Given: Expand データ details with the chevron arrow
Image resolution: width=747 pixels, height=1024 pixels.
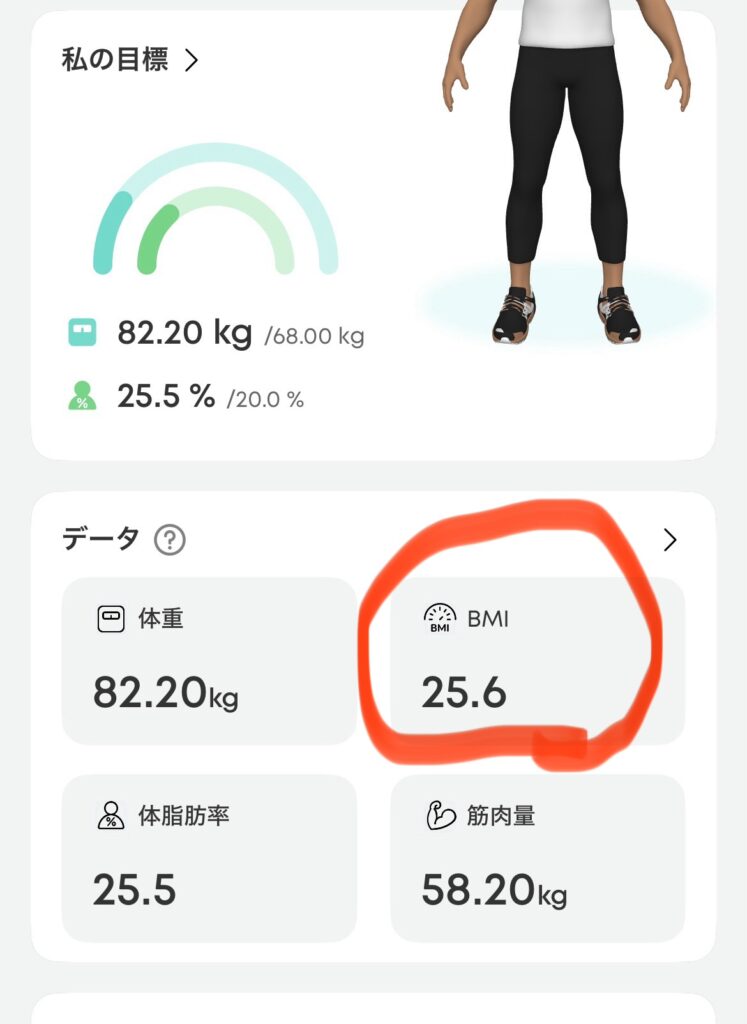Looking at the screenshot, I should point(669,540).
